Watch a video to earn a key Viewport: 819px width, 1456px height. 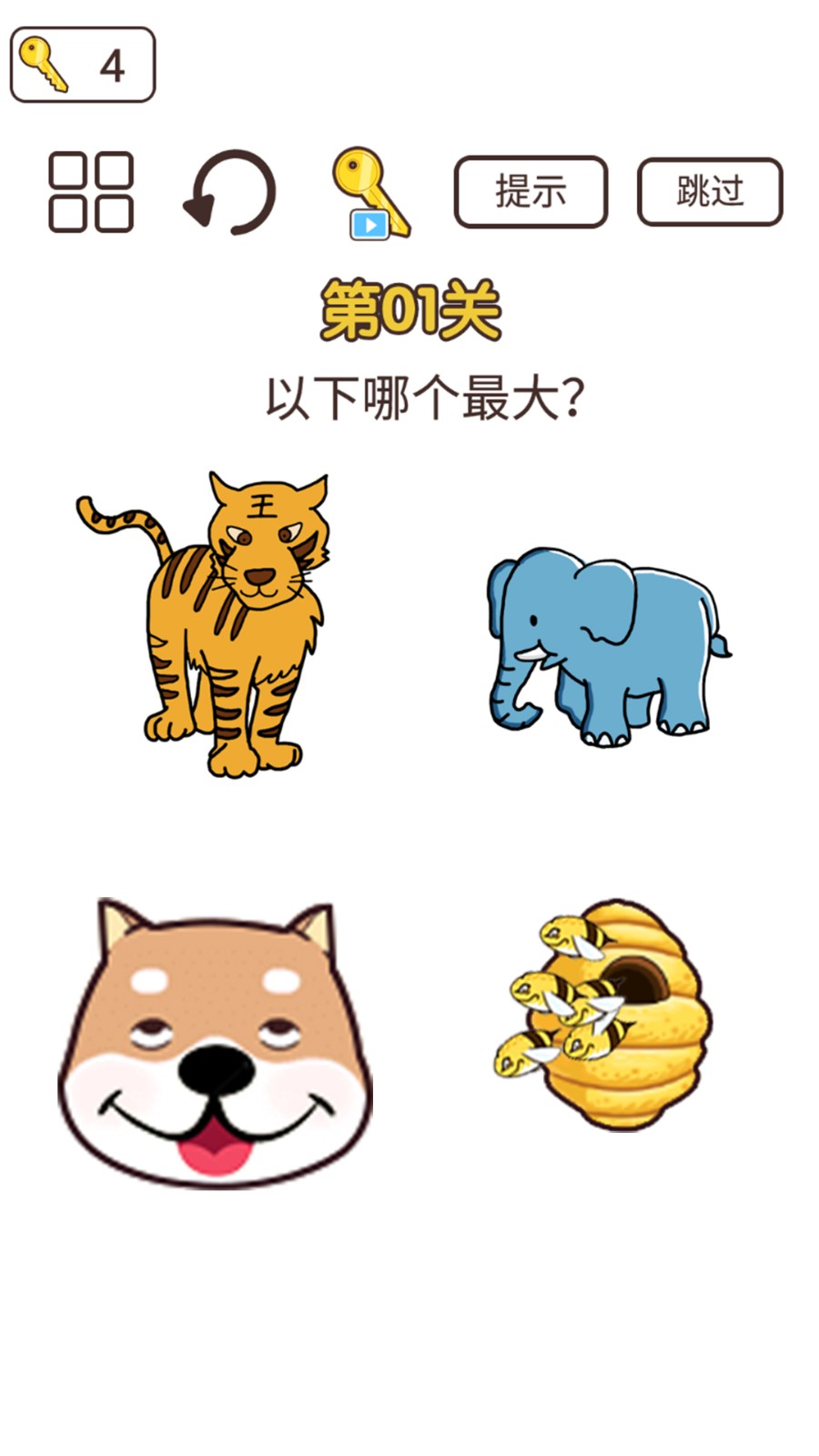pyautogui.click(x=370, y=194)
